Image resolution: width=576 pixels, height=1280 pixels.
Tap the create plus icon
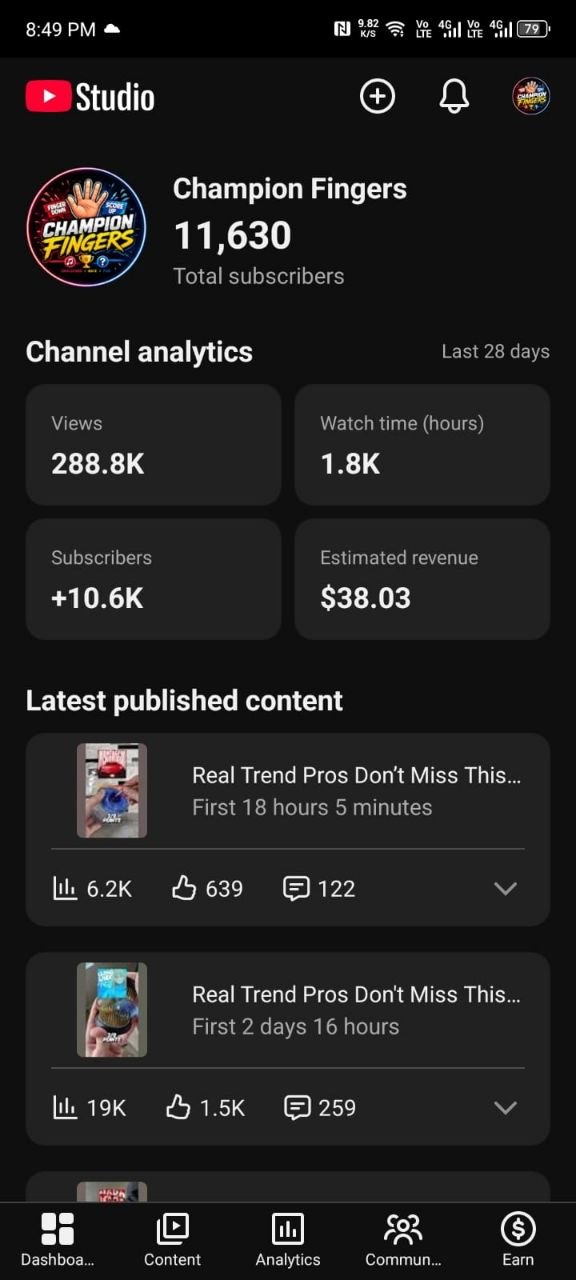[x=377, y=97]
